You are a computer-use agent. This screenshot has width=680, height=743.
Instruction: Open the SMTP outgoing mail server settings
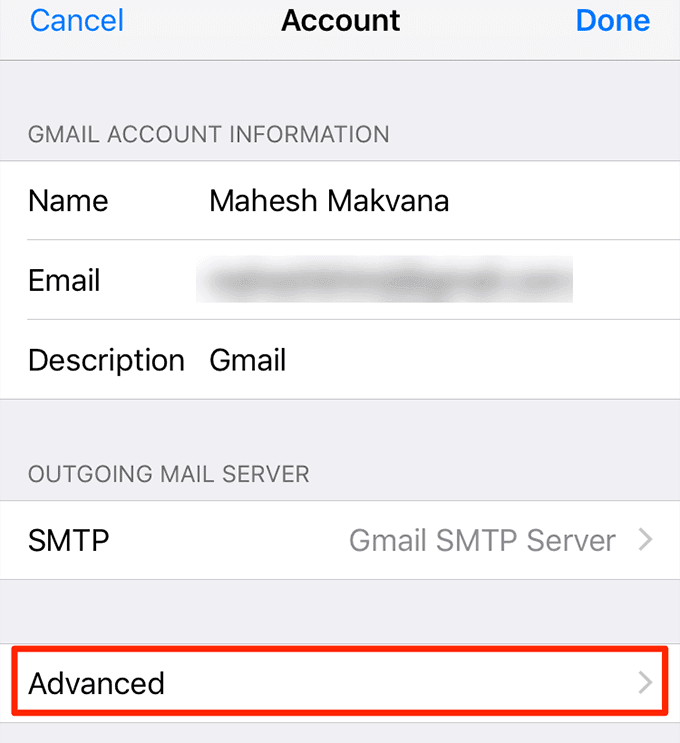(340, 541)
